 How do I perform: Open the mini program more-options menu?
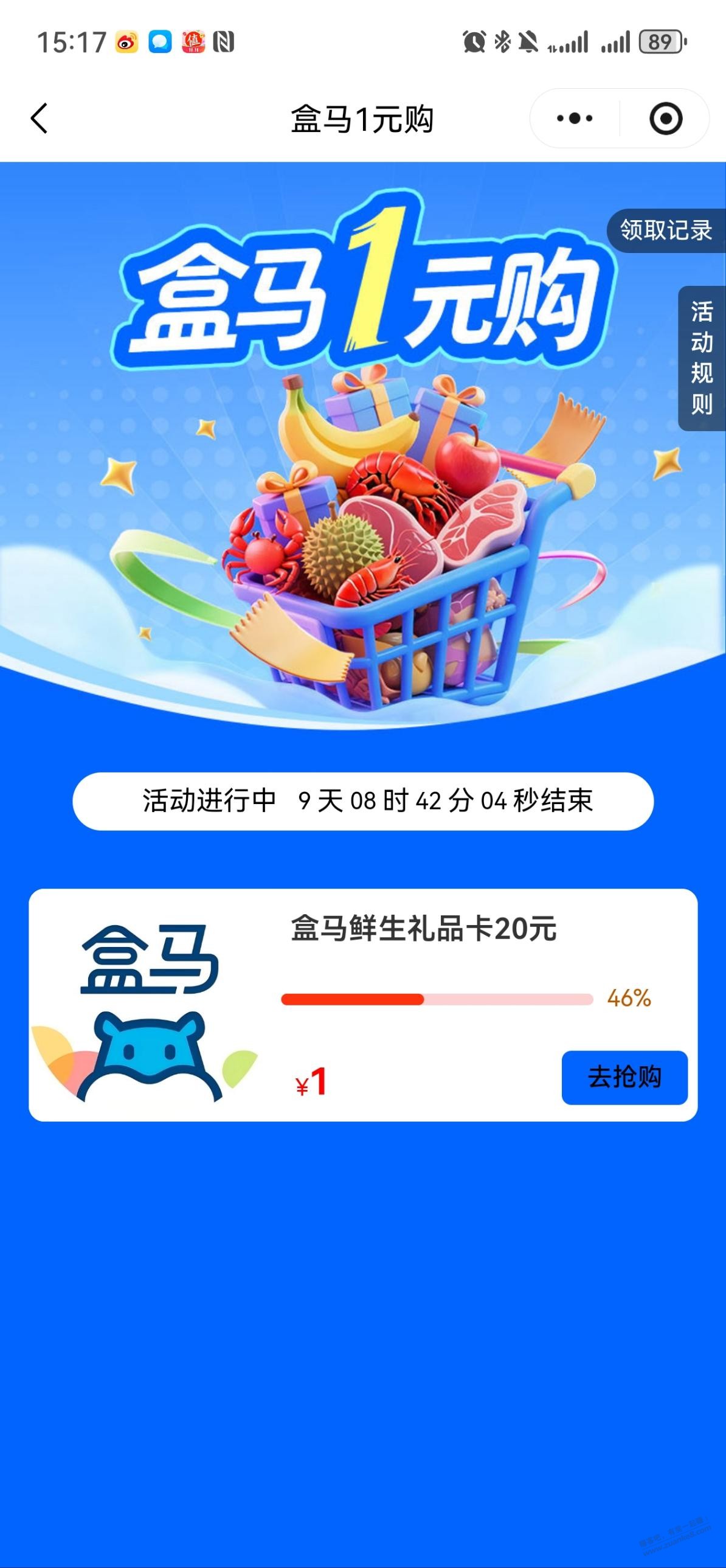pos(575,118)
